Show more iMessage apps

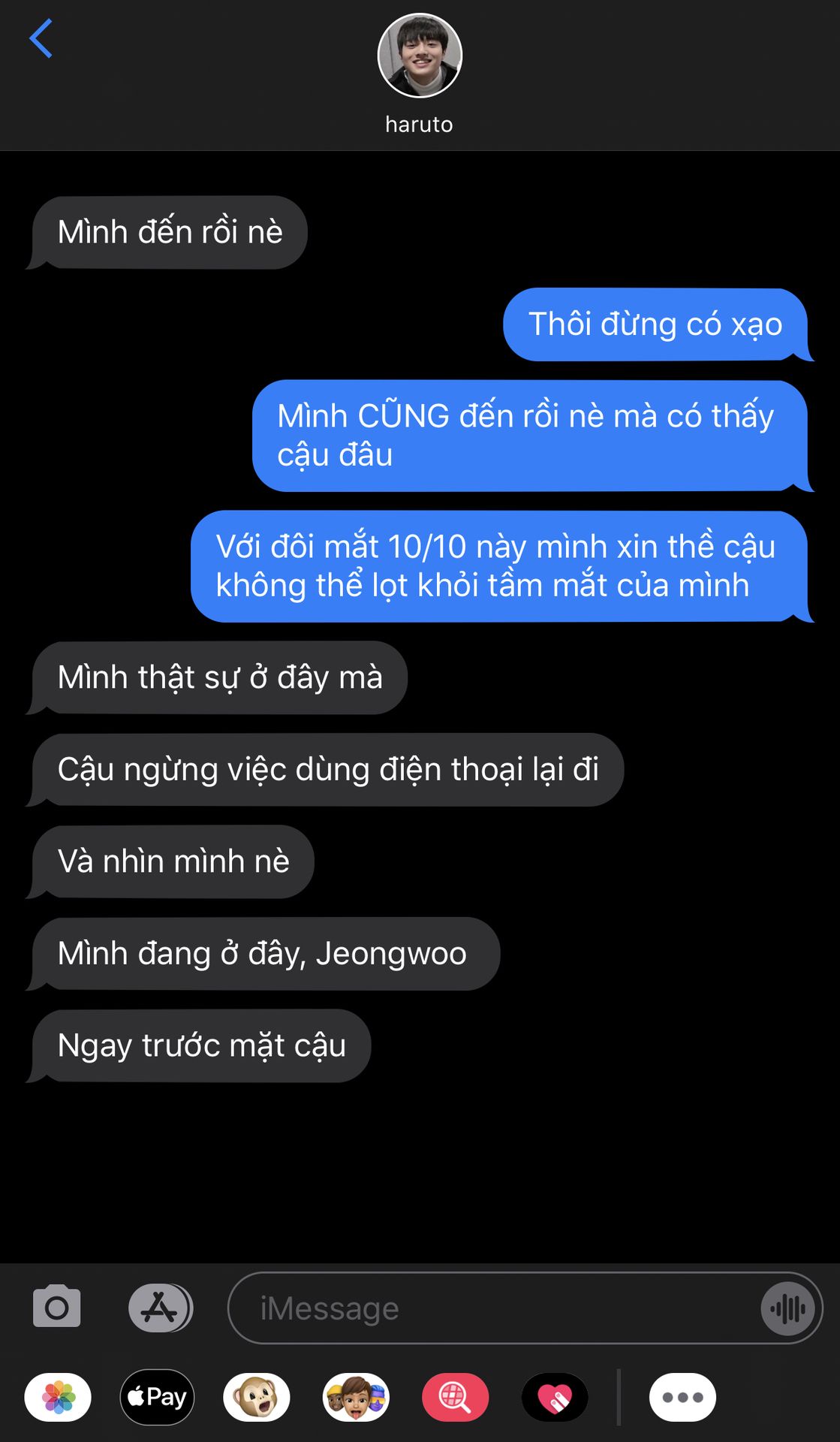[682, 1397]
